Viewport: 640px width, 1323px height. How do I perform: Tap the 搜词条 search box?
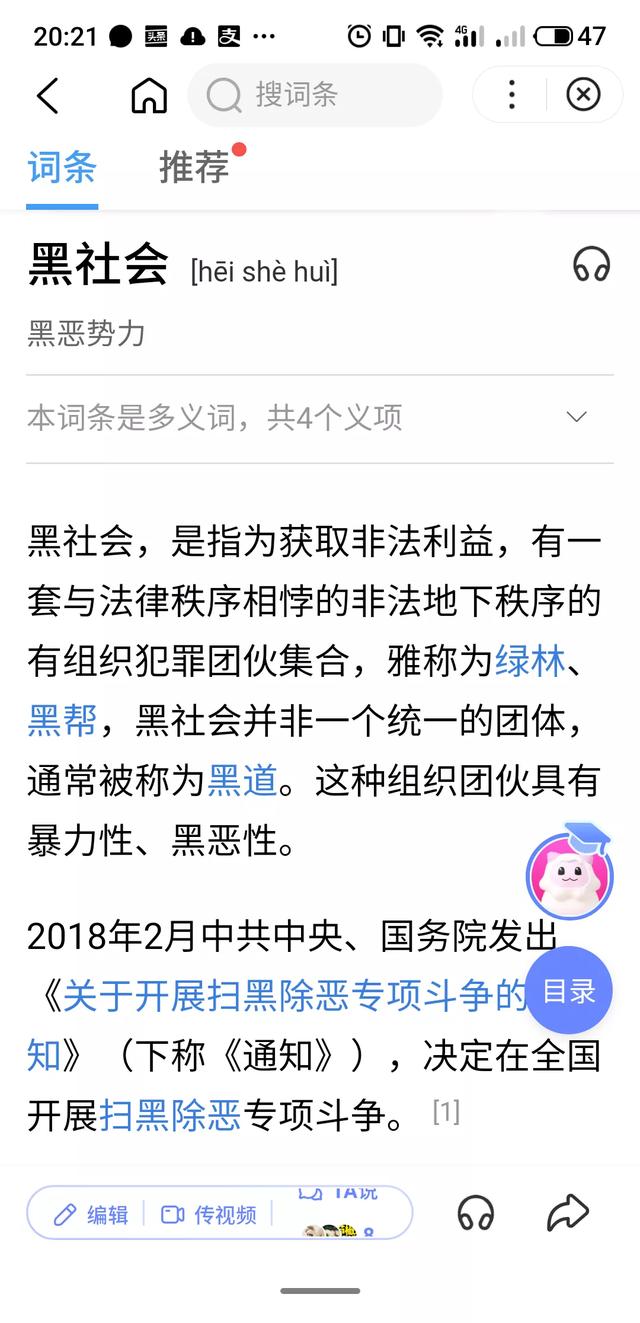pos(315,95)
